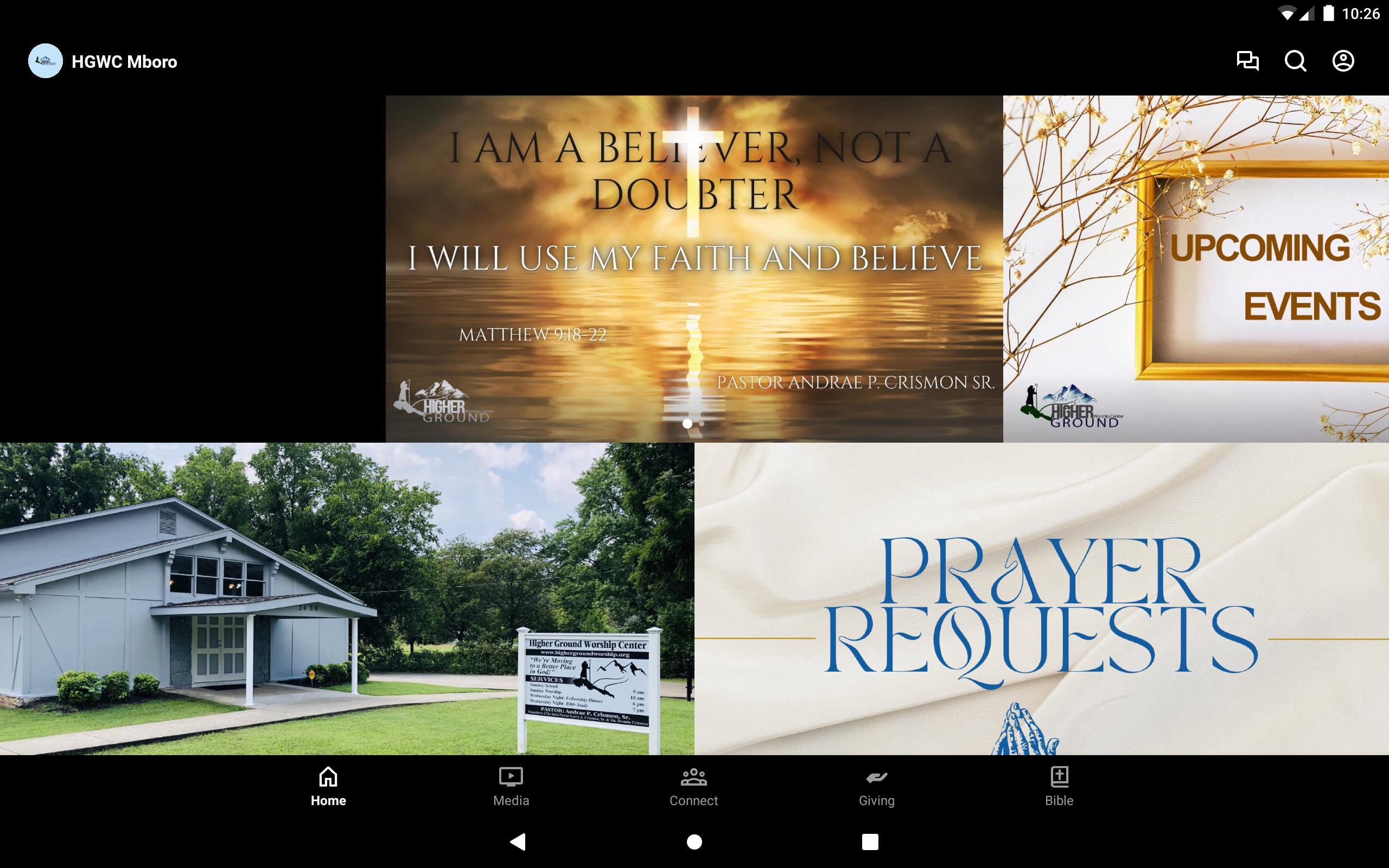Switch to the Bible tab
The height and width of the screenshot is (868, 1389).
coord(1059,787)
